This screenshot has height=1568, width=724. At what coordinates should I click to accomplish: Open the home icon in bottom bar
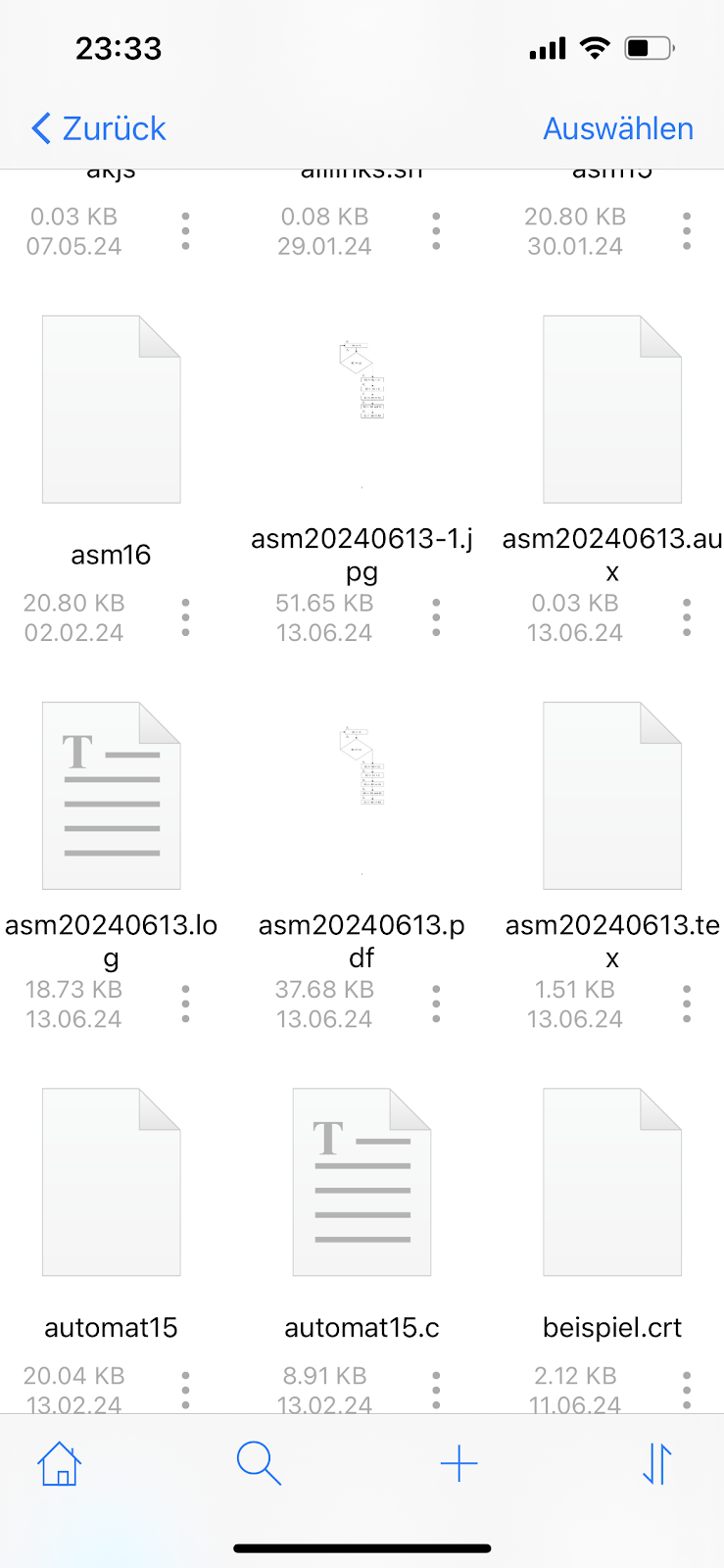(60, 1464)
